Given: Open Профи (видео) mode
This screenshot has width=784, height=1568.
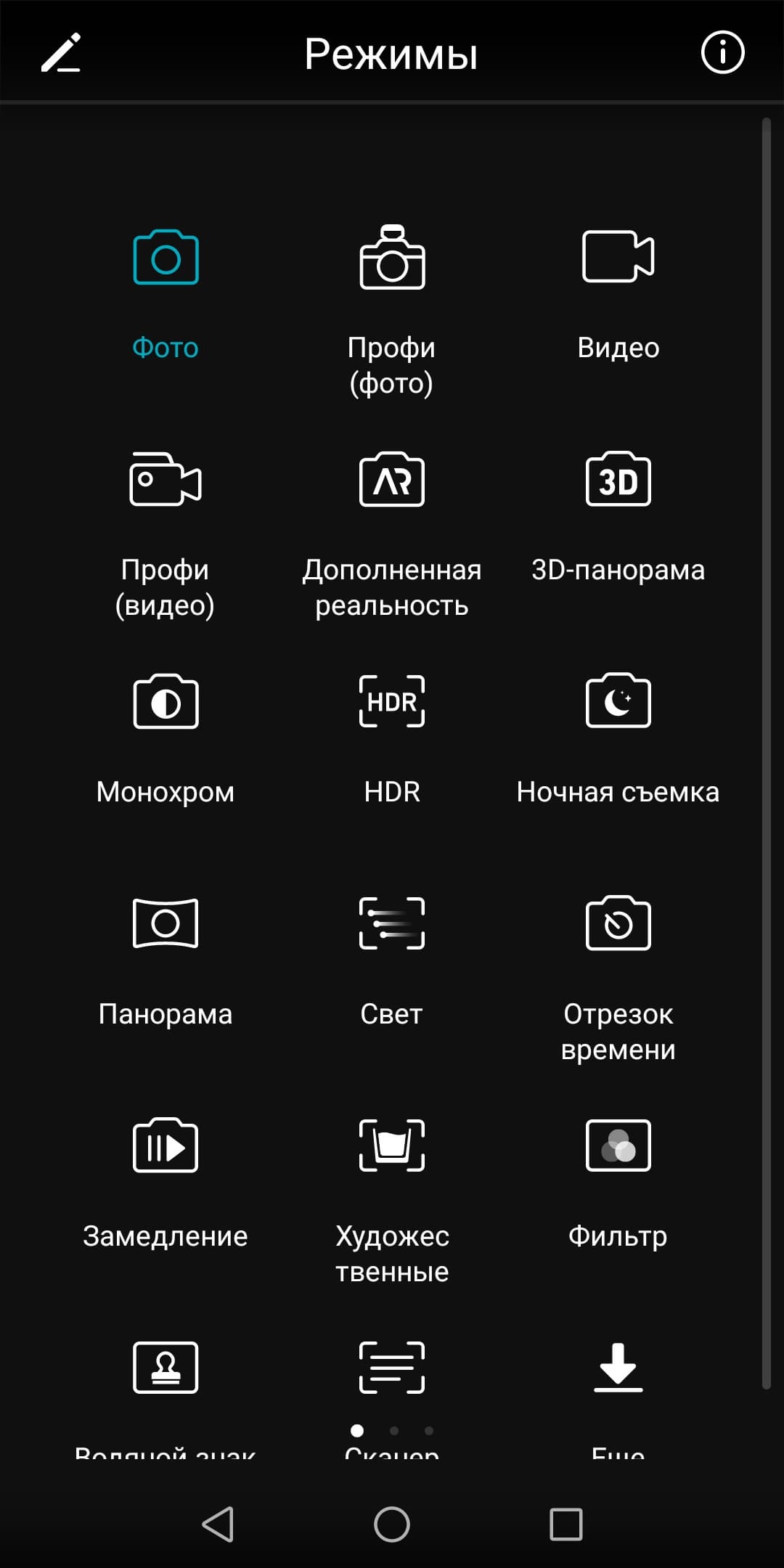Looking at the screenshot, I should pyautogui.click(x=166, y=481).
